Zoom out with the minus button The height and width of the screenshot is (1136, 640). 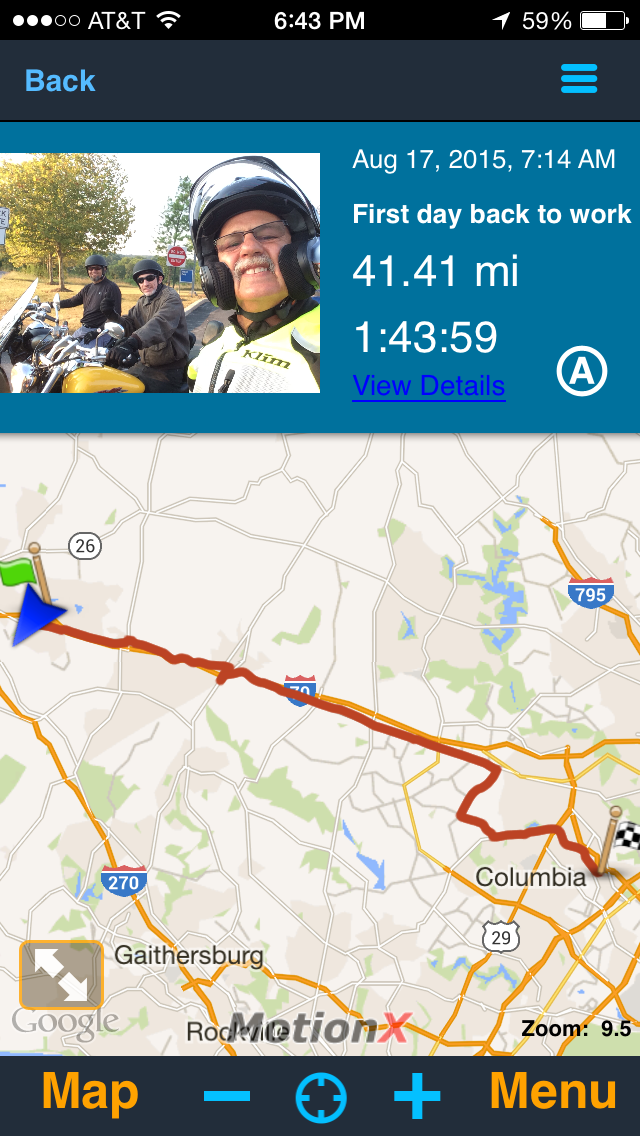coord(227,1096)
